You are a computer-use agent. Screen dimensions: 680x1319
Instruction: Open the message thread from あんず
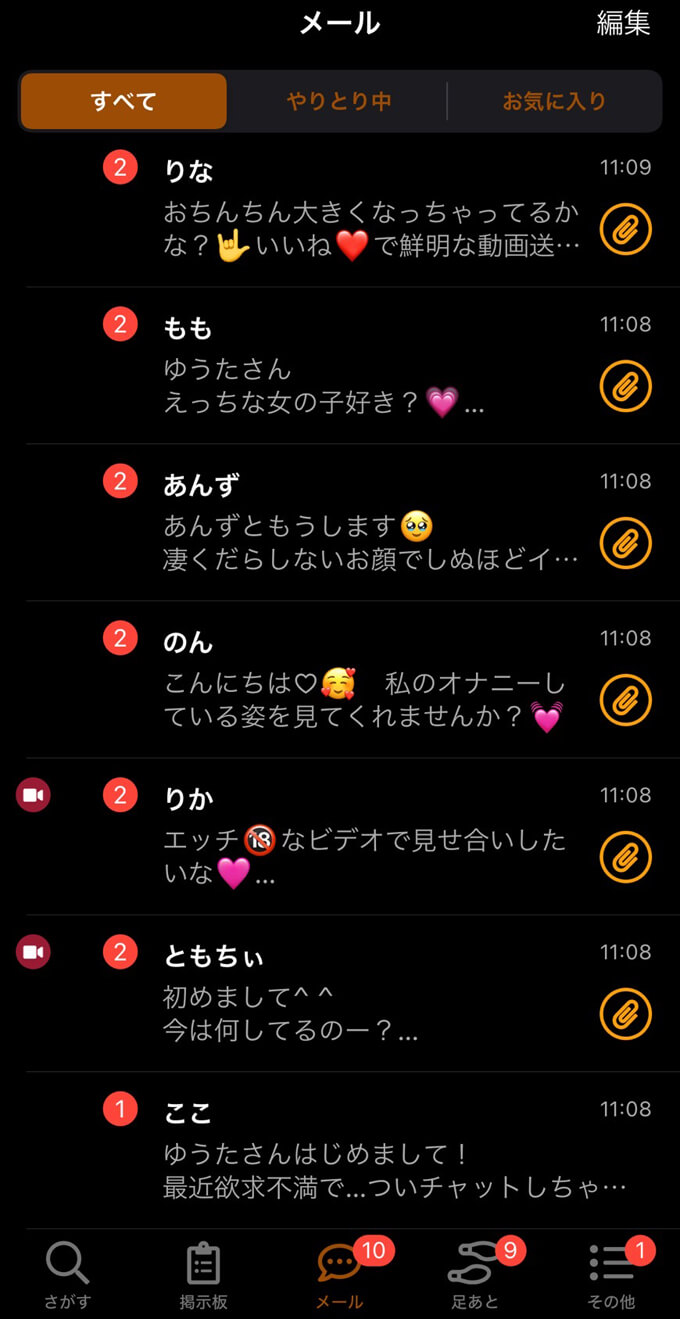[370, 522]
